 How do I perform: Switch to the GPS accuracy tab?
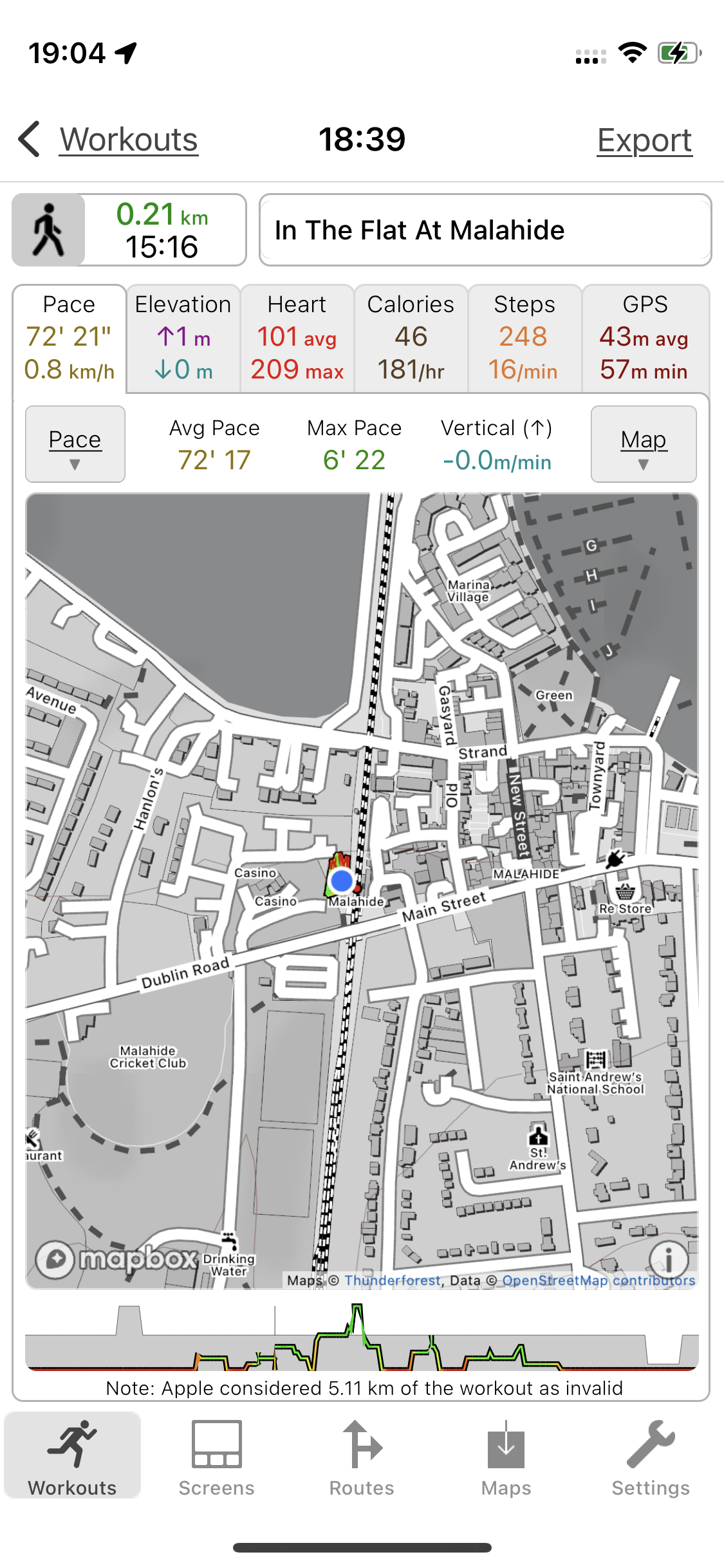645,338
